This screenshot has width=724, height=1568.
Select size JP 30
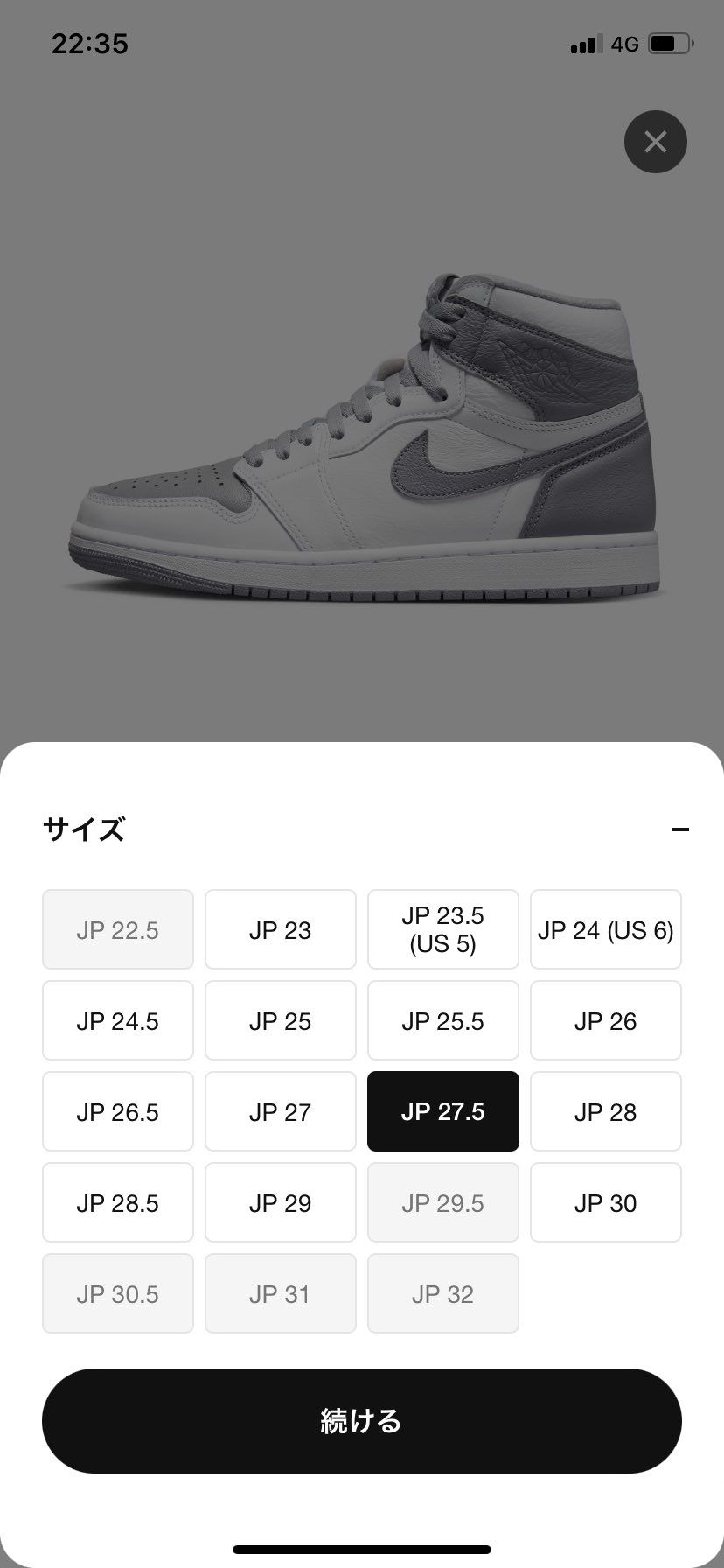[x=605, y=1202]
